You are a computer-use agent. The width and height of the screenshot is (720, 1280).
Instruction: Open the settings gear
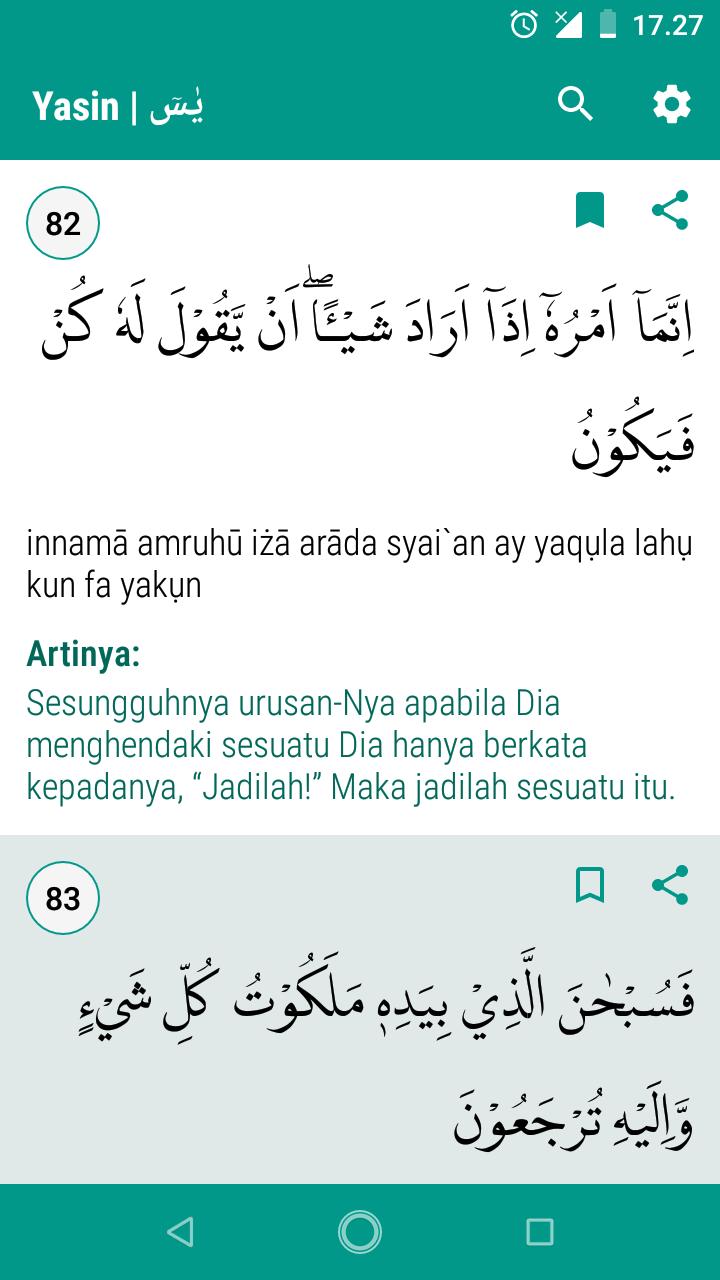[x=671, y=104]
